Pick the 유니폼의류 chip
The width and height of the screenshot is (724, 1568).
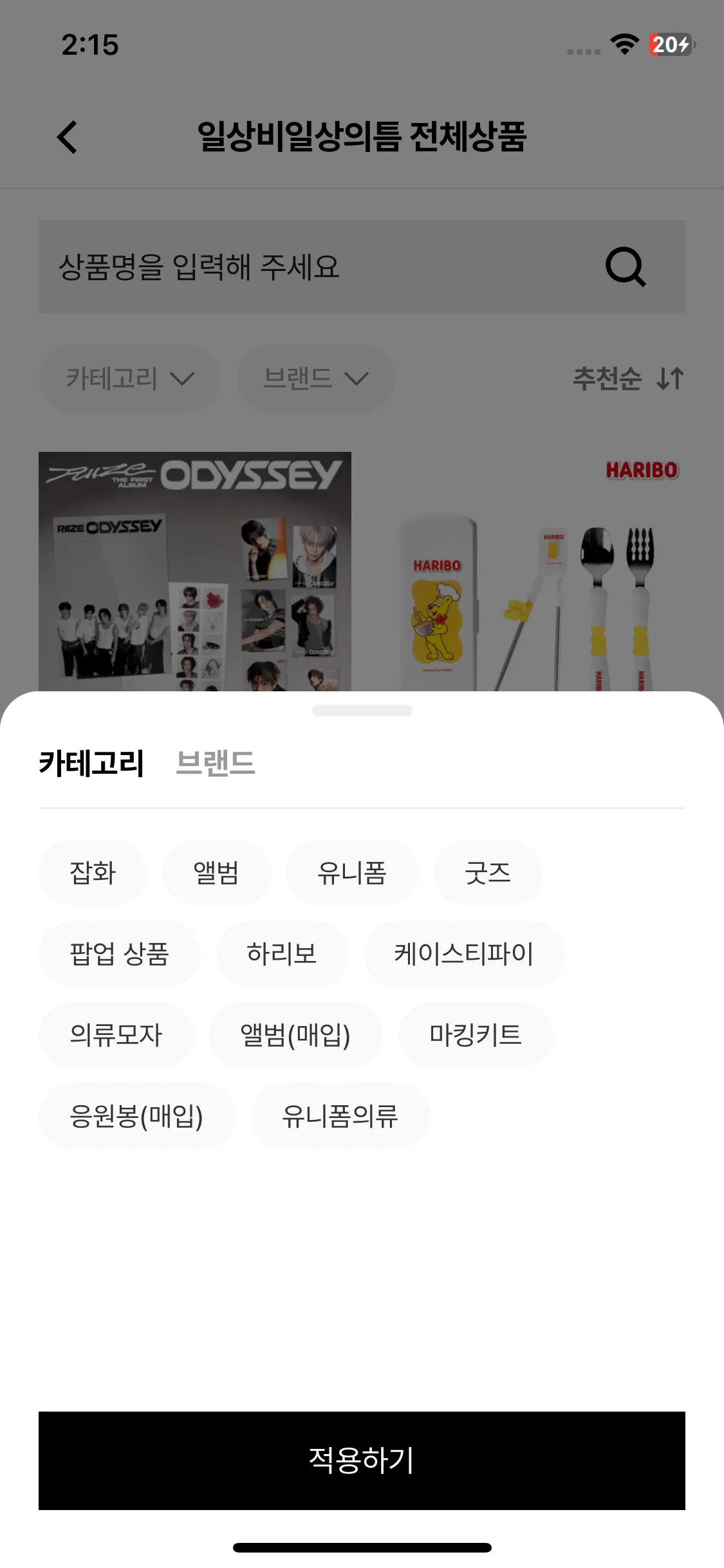click(340, 1116)
